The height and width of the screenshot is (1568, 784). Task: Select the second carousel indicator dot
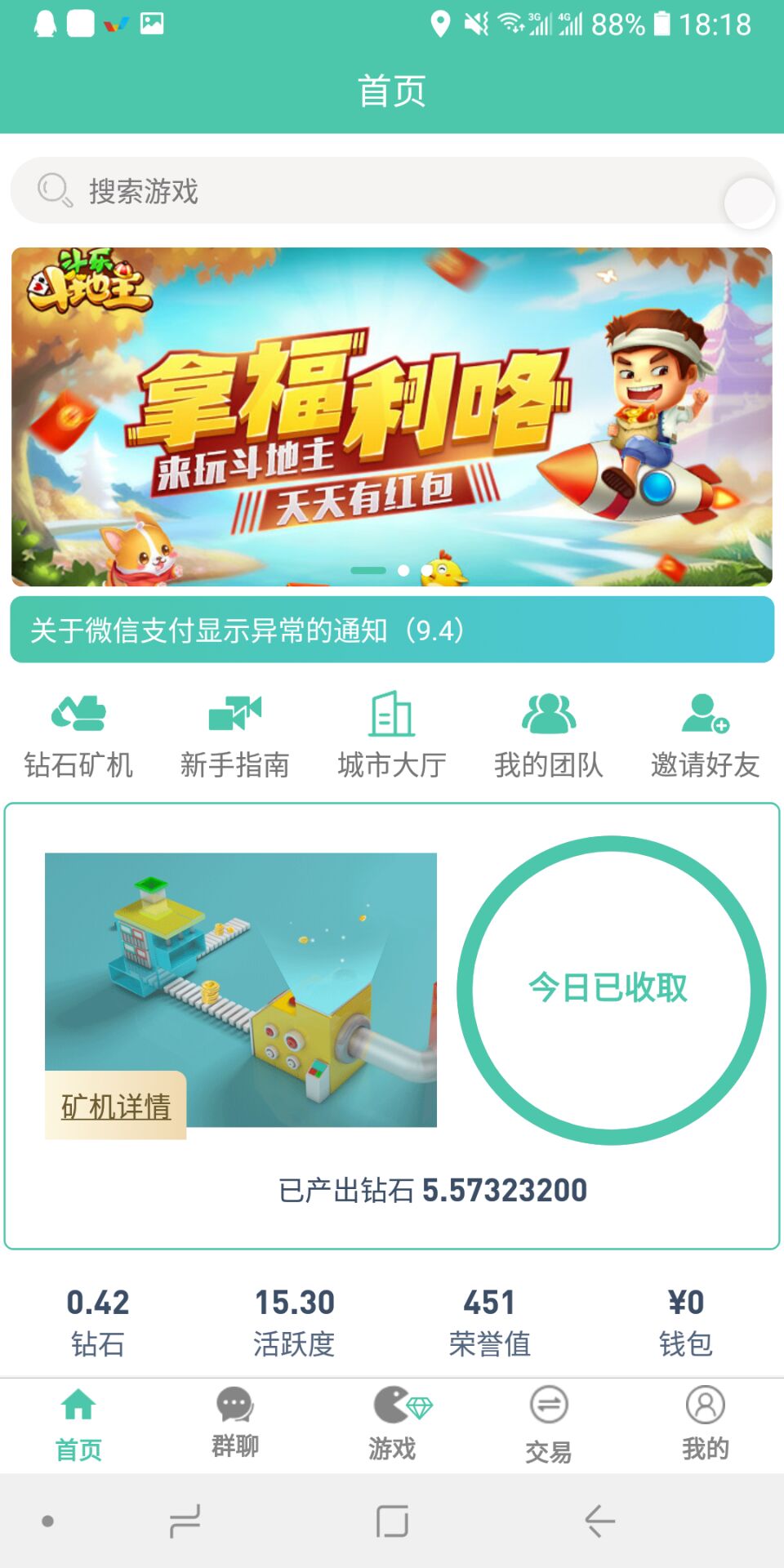coord(403,572)
